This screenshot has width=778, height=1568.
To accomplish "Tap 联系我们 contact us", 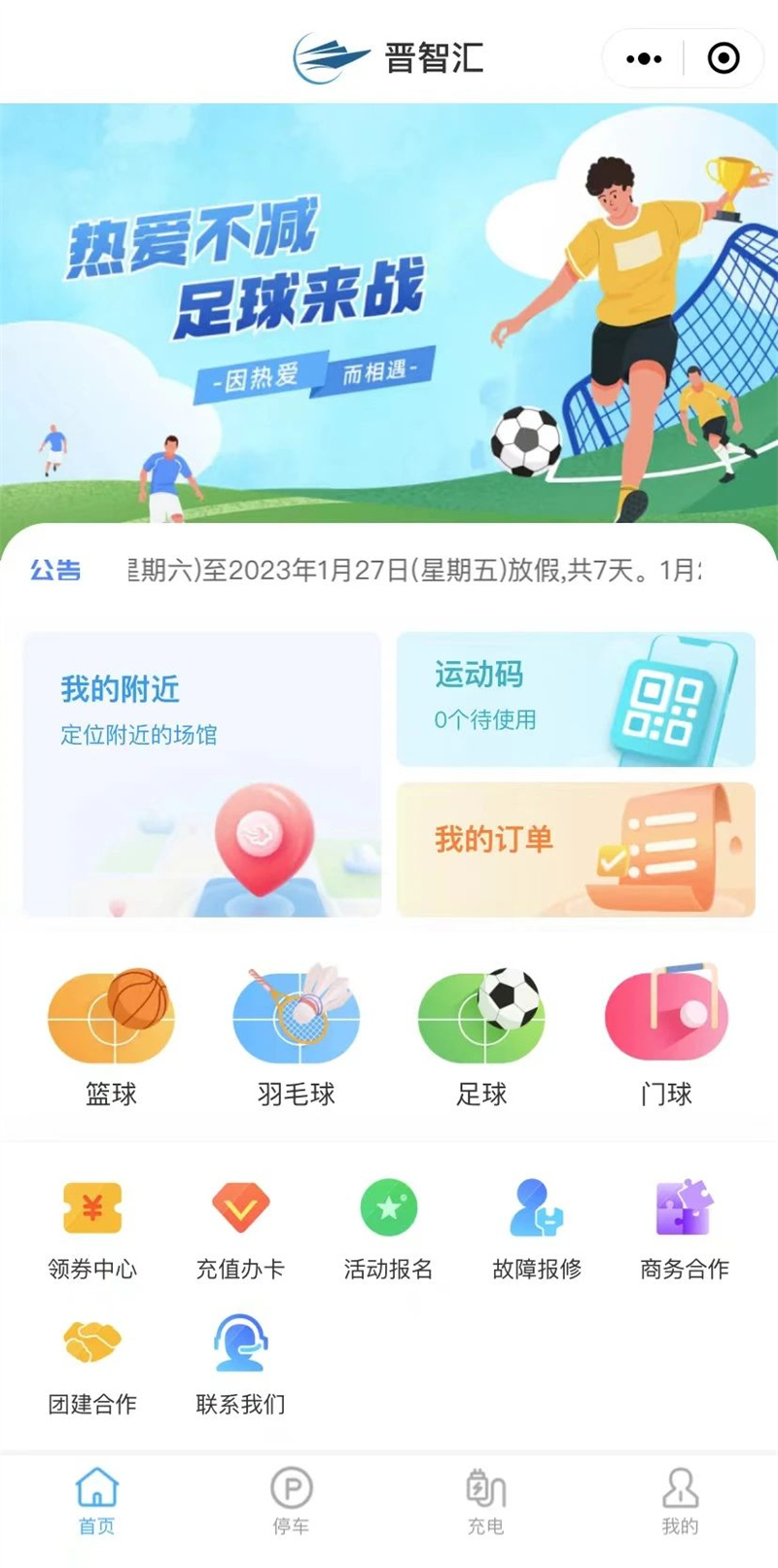I will 240,1364.
